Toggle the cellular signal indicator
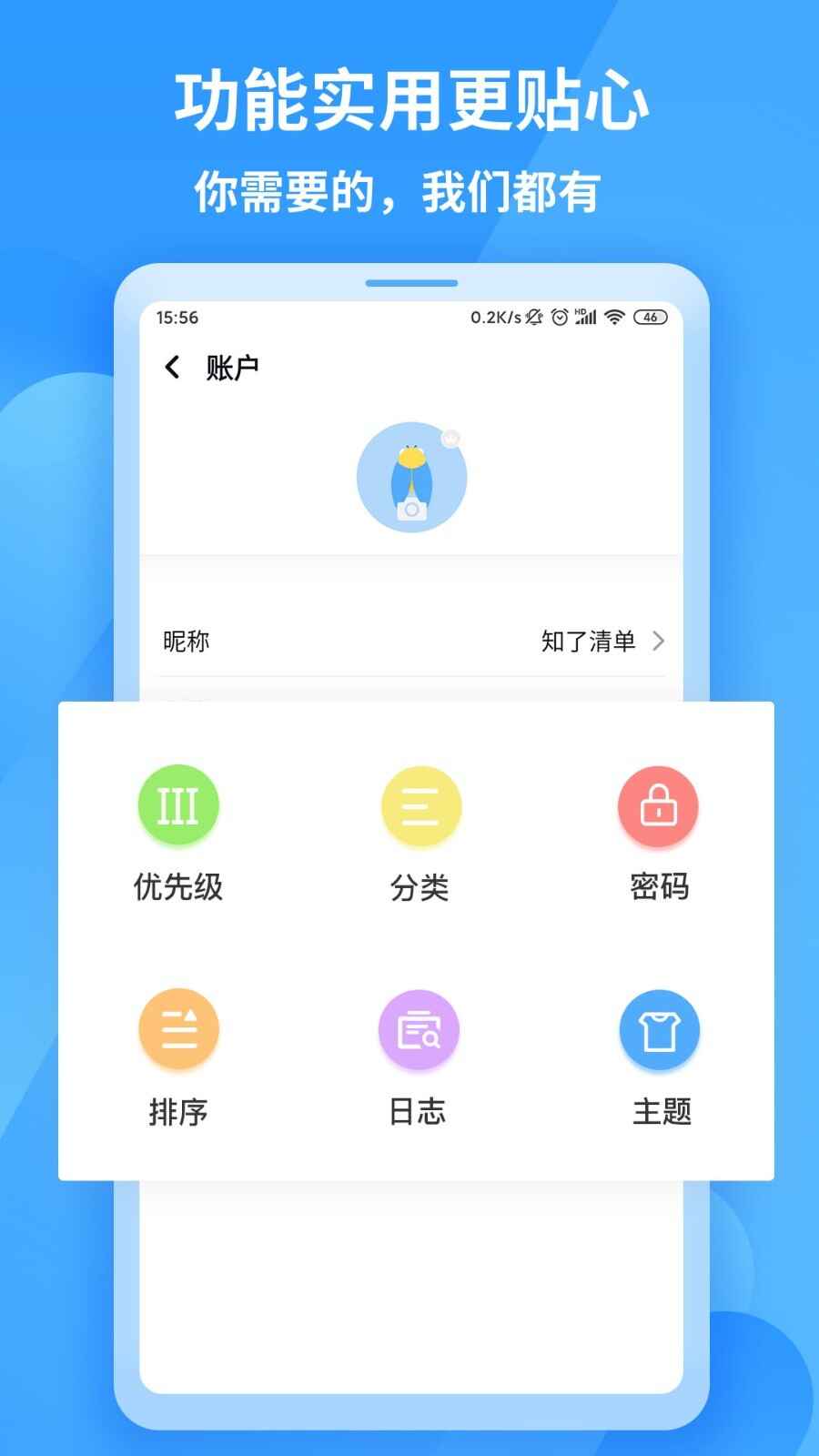Viewport: 819px width, 1456px height. coord(588,318)
